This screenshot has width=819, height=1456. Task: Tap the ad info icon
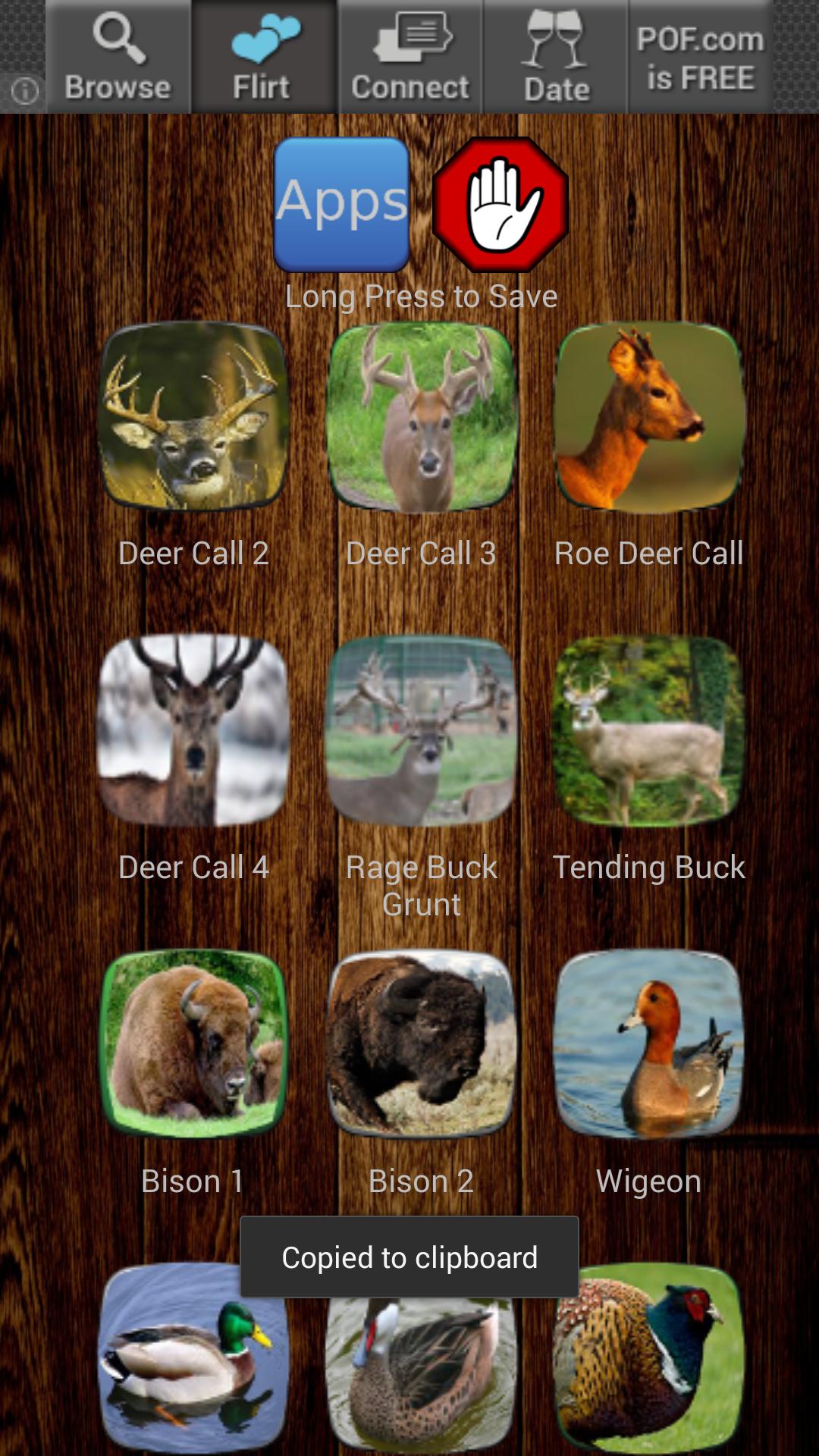(x=24, y=92)
